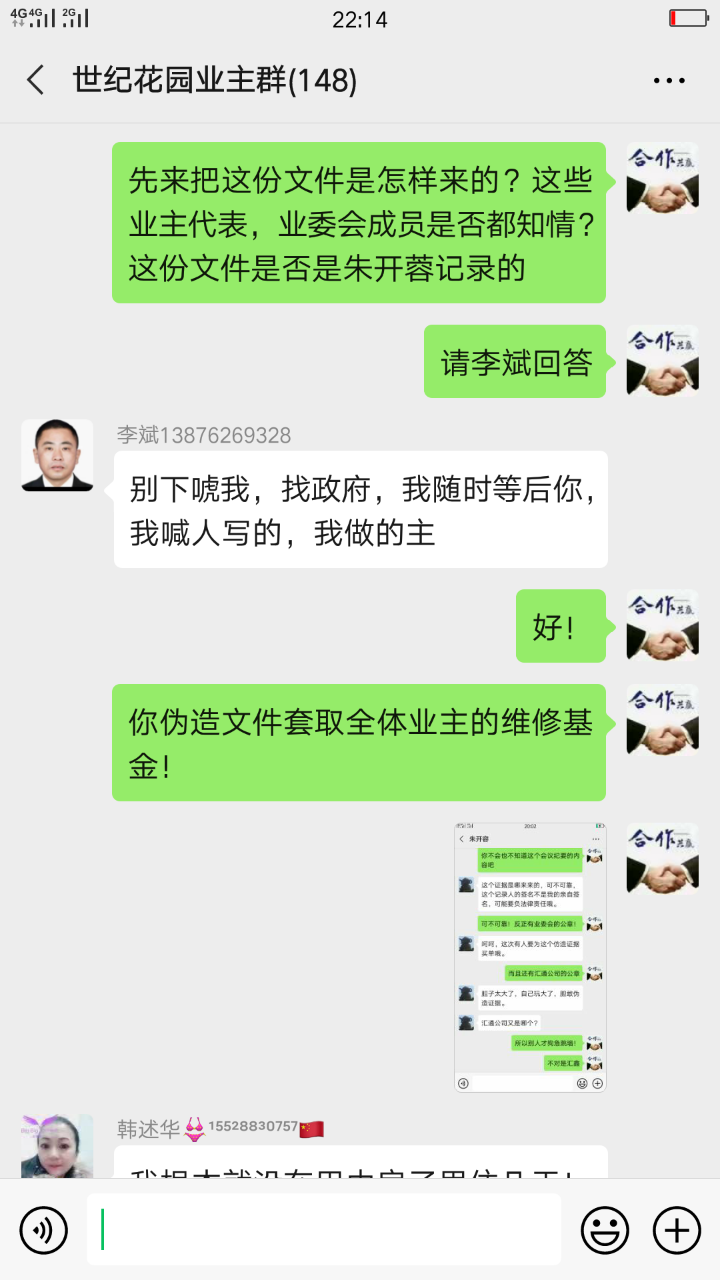
Task: Open the plus attachment menu
Action: click(x=677, y=1230)
